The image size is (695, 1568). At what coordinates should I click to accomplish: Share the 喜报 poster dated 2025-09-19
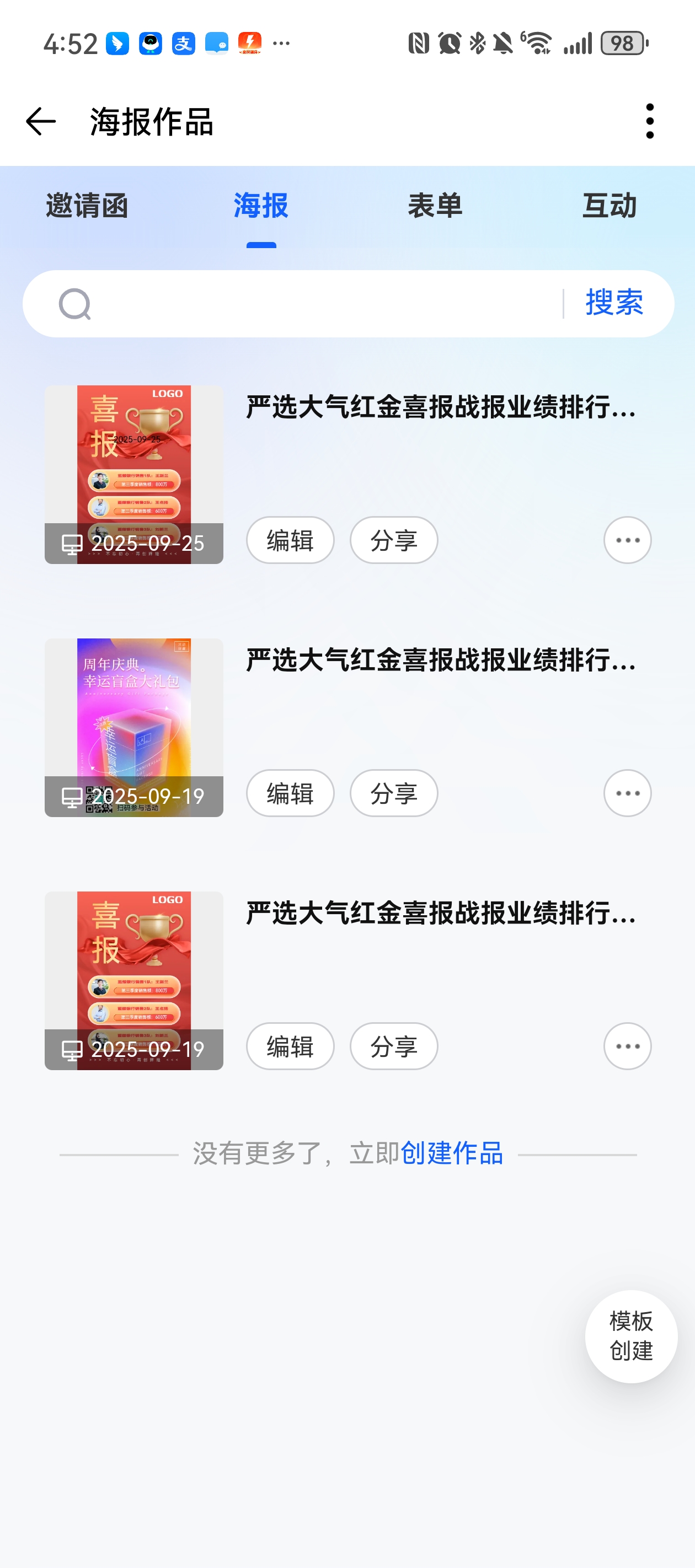pyautogui.click(x=393, y=1047)
